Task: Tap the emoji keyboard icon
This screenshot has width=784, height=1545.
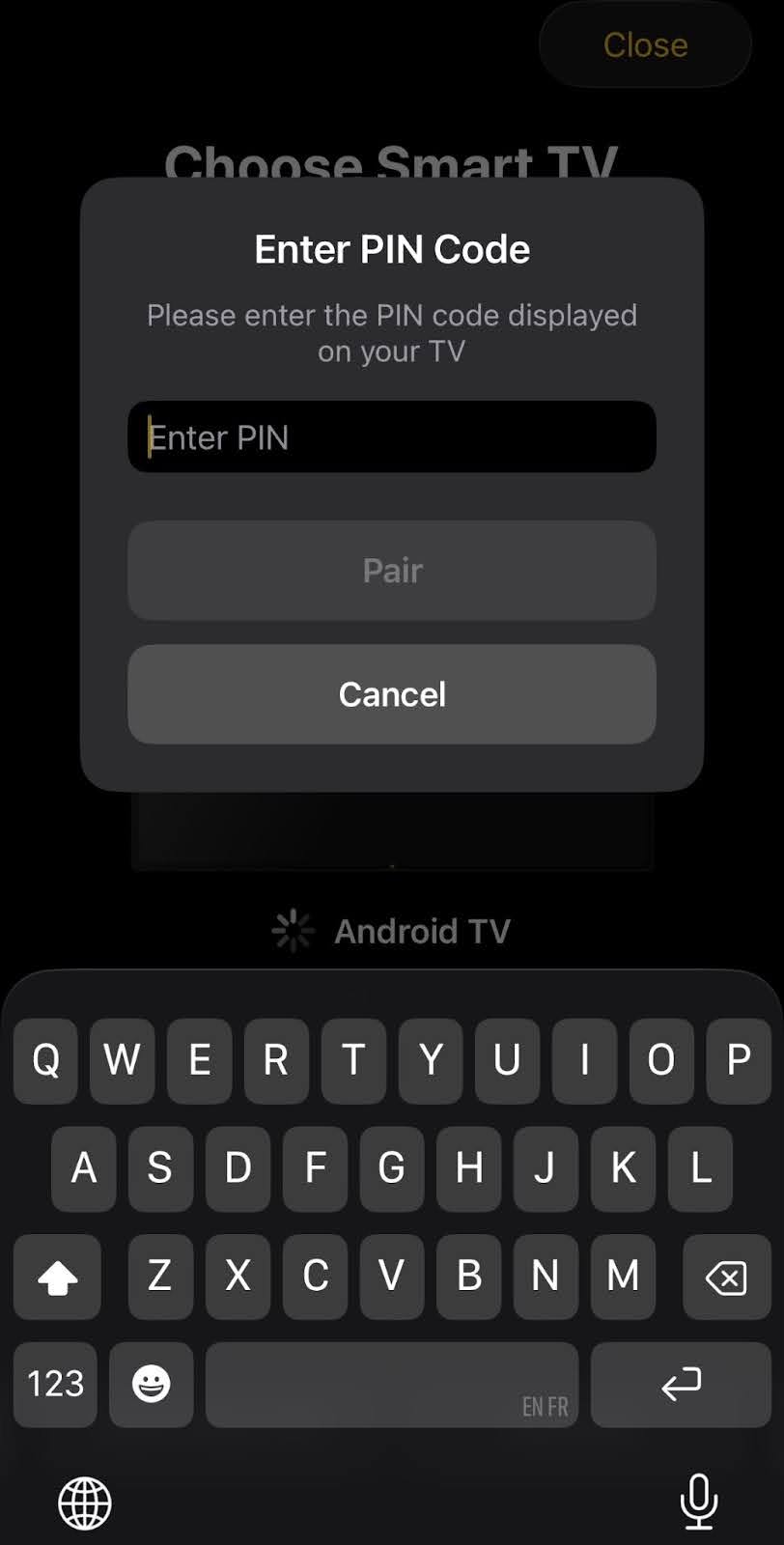Action: (x=151, y=1386)
